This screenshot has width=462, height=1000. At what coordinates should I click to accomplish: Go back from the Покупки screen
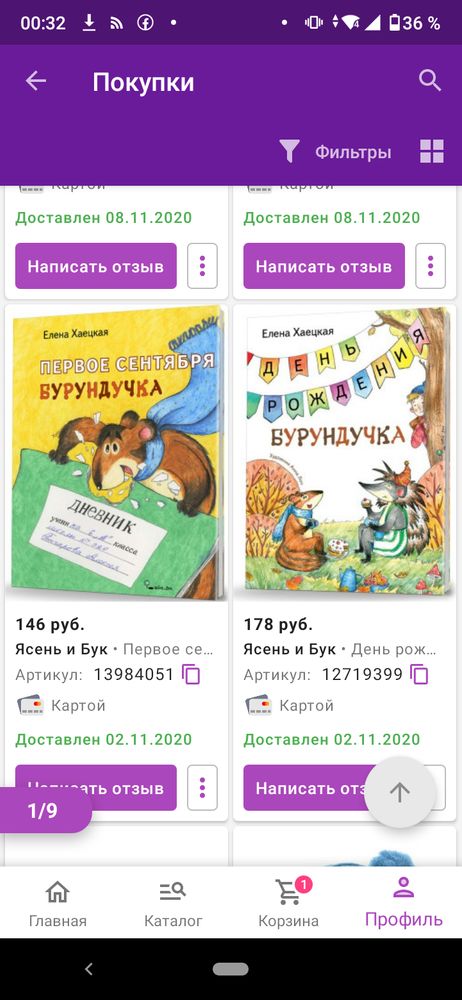pyautogui.click(x=36, y=81)
